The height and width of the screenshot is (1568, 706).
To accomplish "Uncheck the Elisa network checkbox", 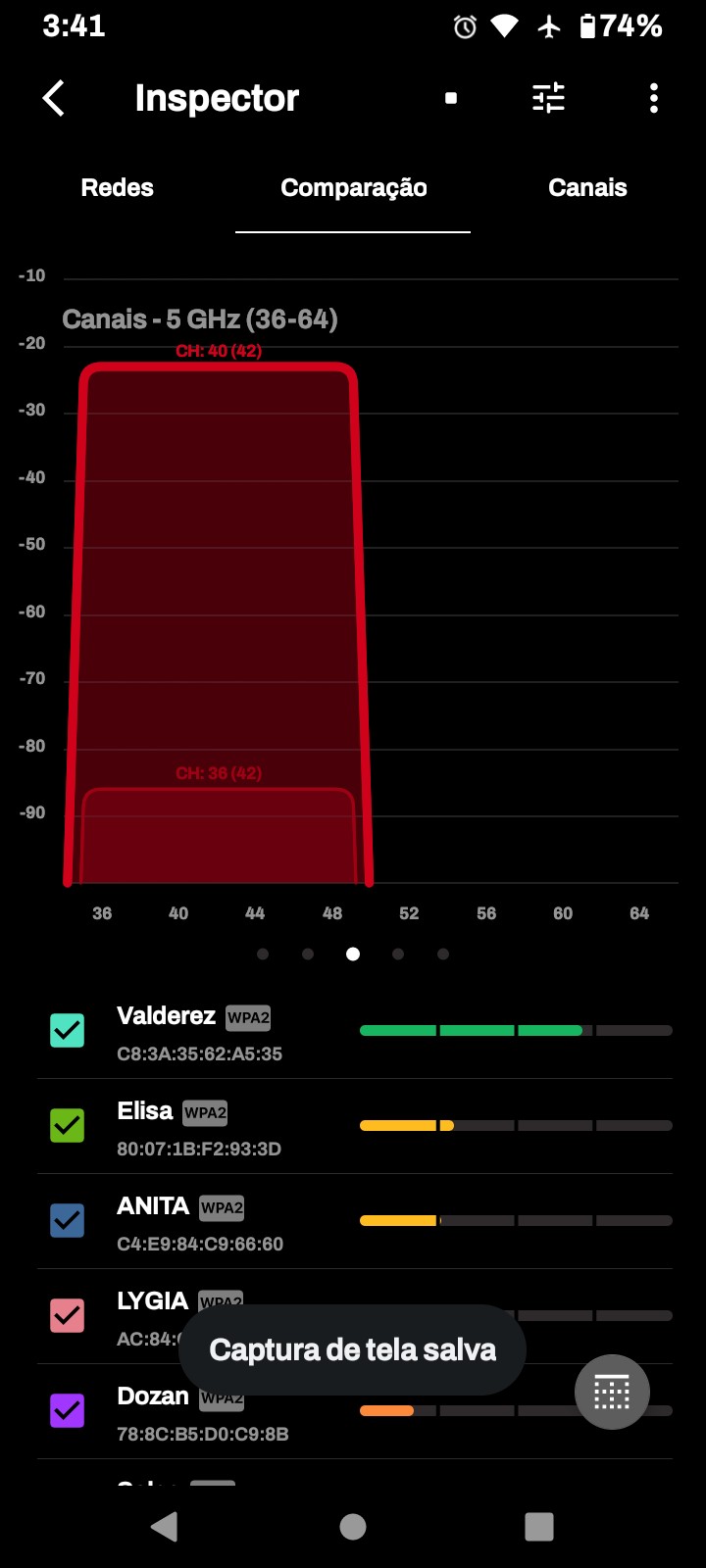I will click(x=68, y=1125).
